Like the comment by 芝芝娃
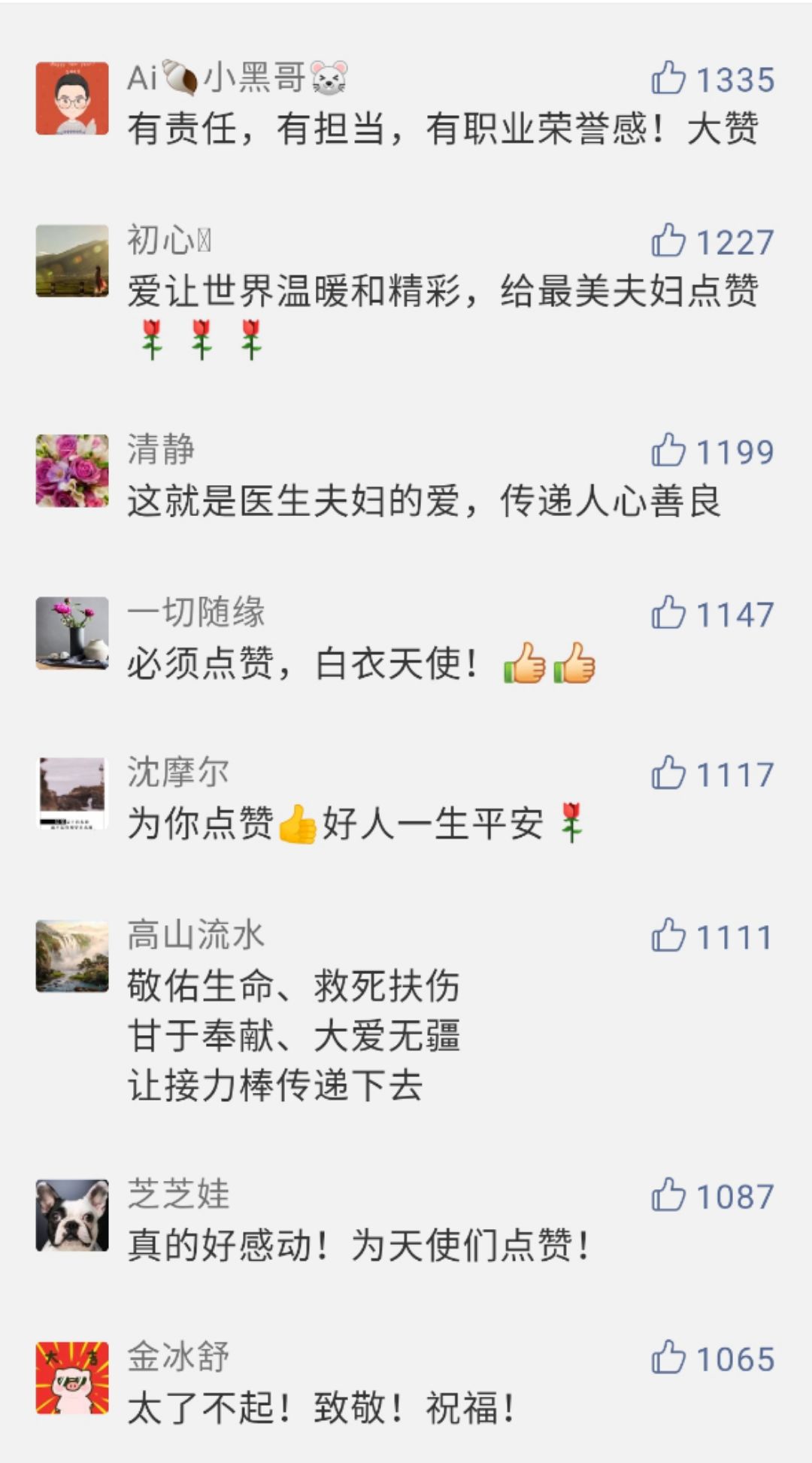812x1463 pixels. click(668, 1195)
